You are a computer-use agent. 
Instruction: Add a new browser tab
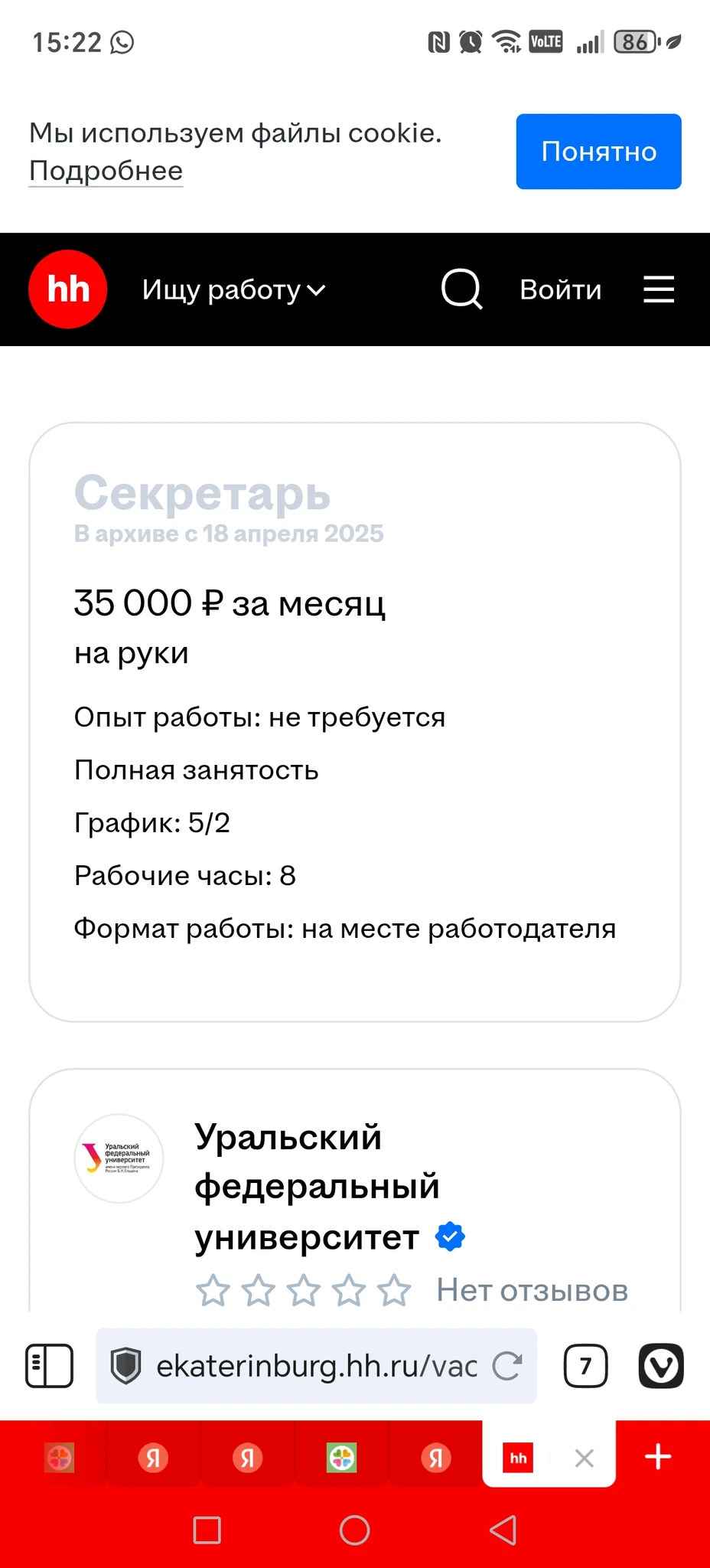tap(658, 1457)
